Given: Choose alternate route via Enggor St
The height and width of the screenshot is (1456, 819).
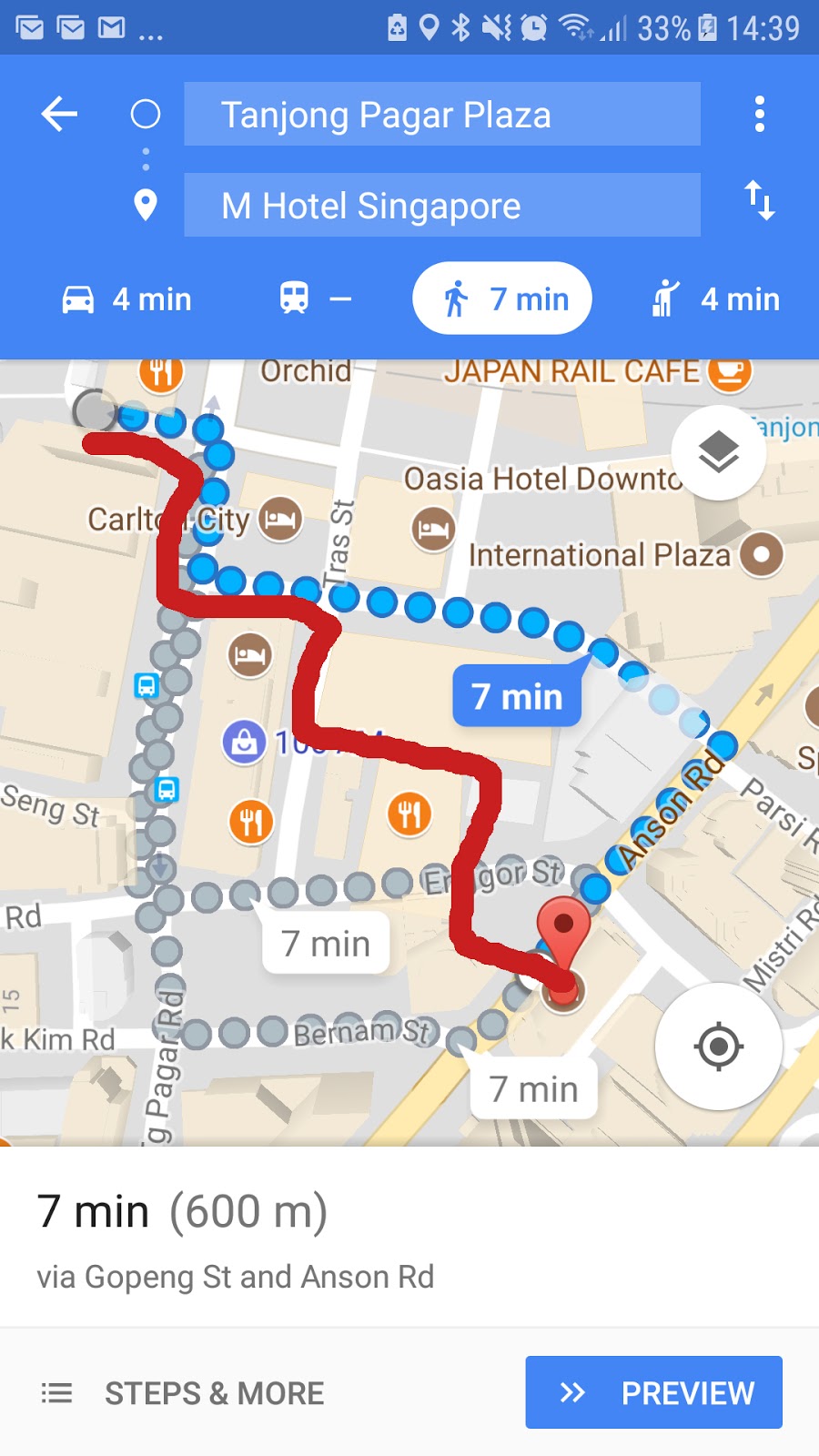Looking at the screenshot, I should tap(326, 944).
